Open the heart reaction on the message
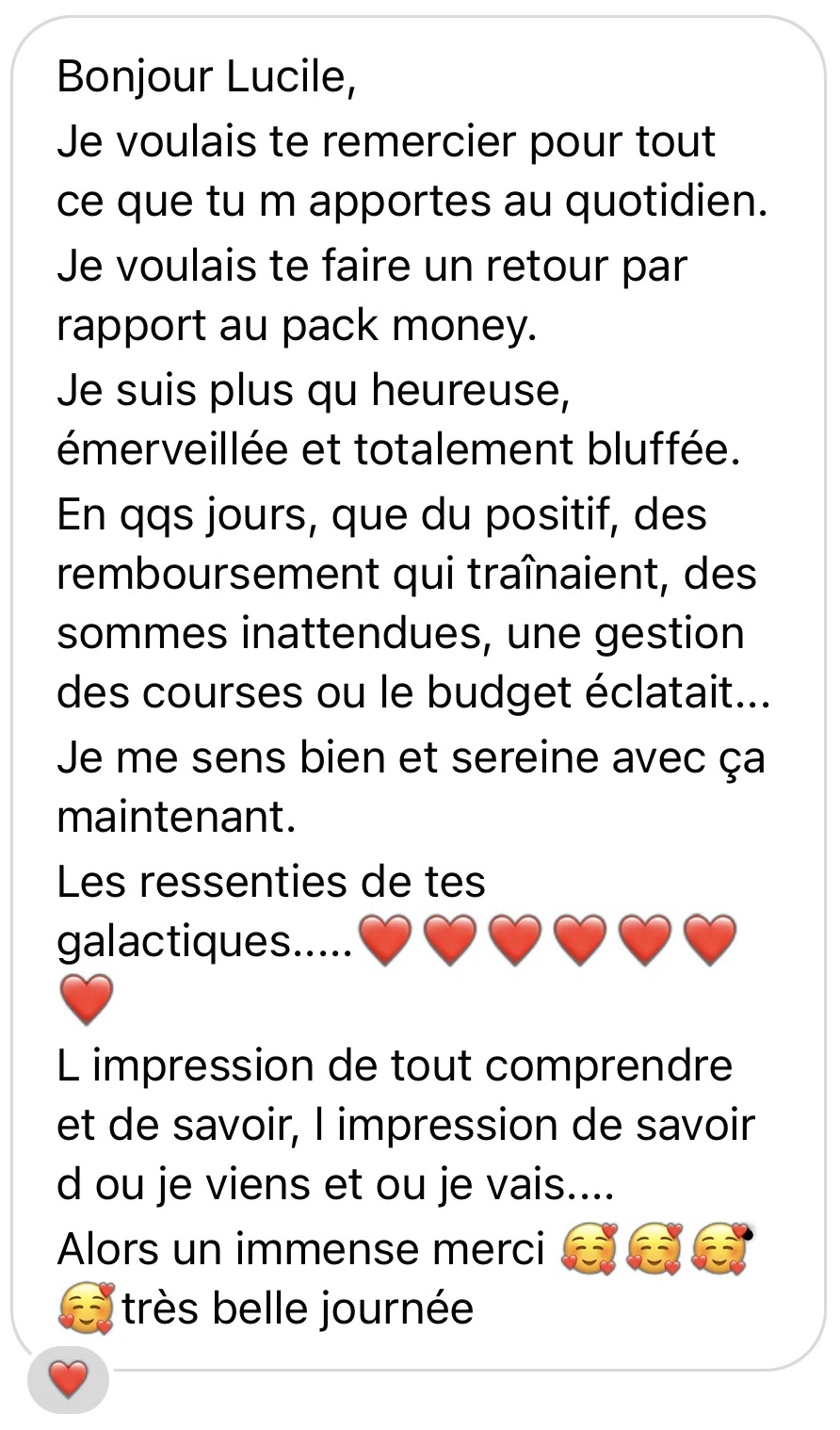The image size is (840, 1430). pyautogui.click(x=69, y=1382)
